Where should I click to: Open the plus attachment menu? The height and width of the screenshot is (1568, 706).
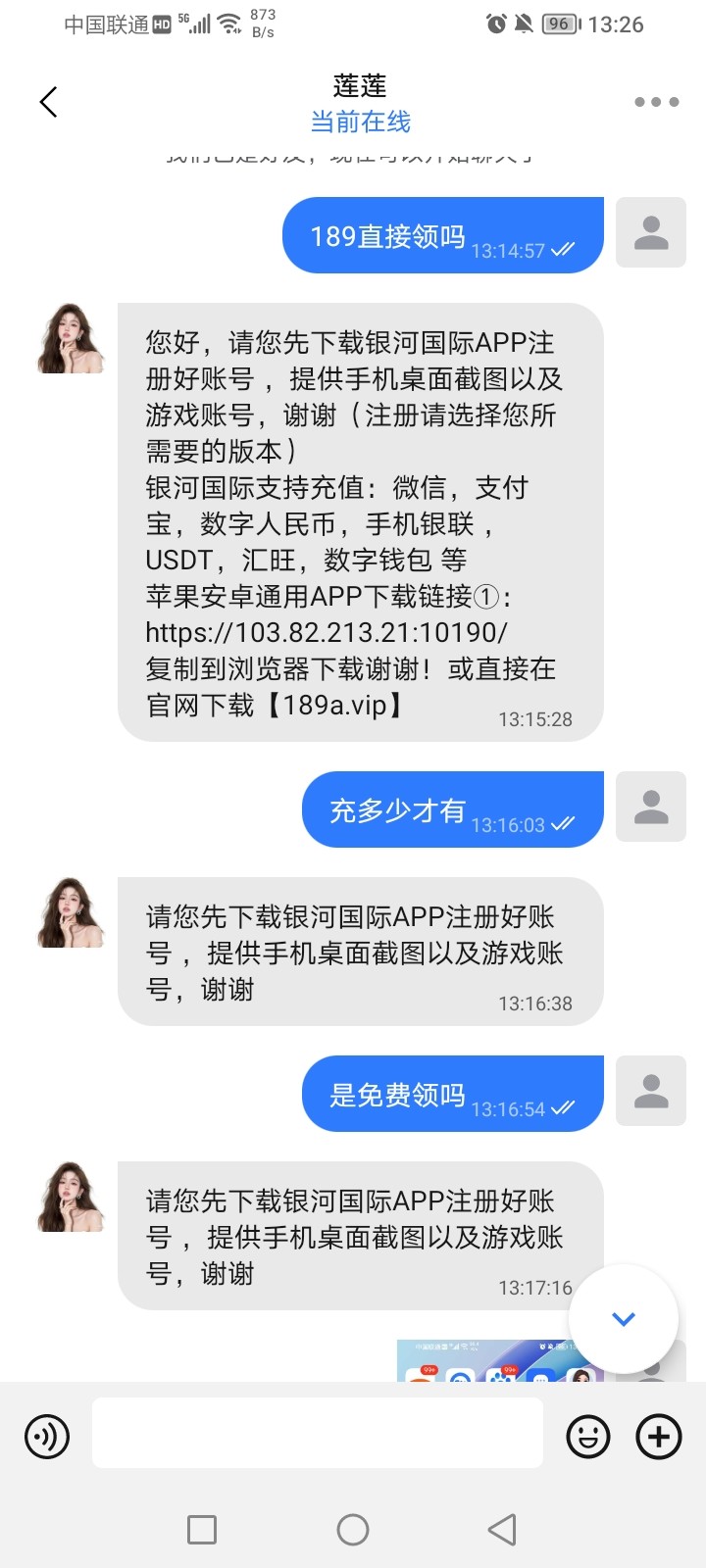[x=659, y=1437]
